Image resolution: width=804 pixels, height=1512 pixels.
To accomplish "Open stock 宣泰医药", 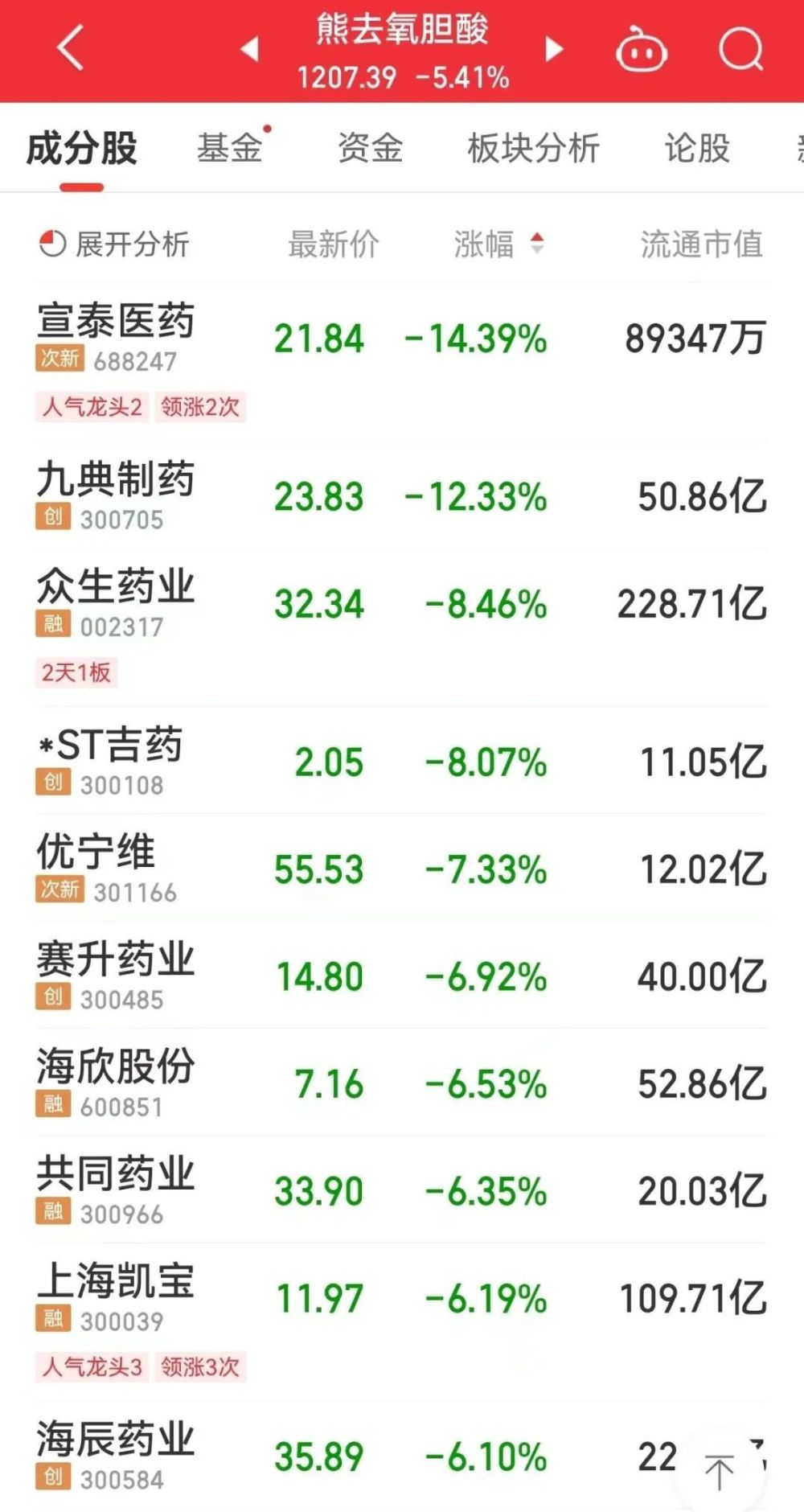I will (402, 360).
